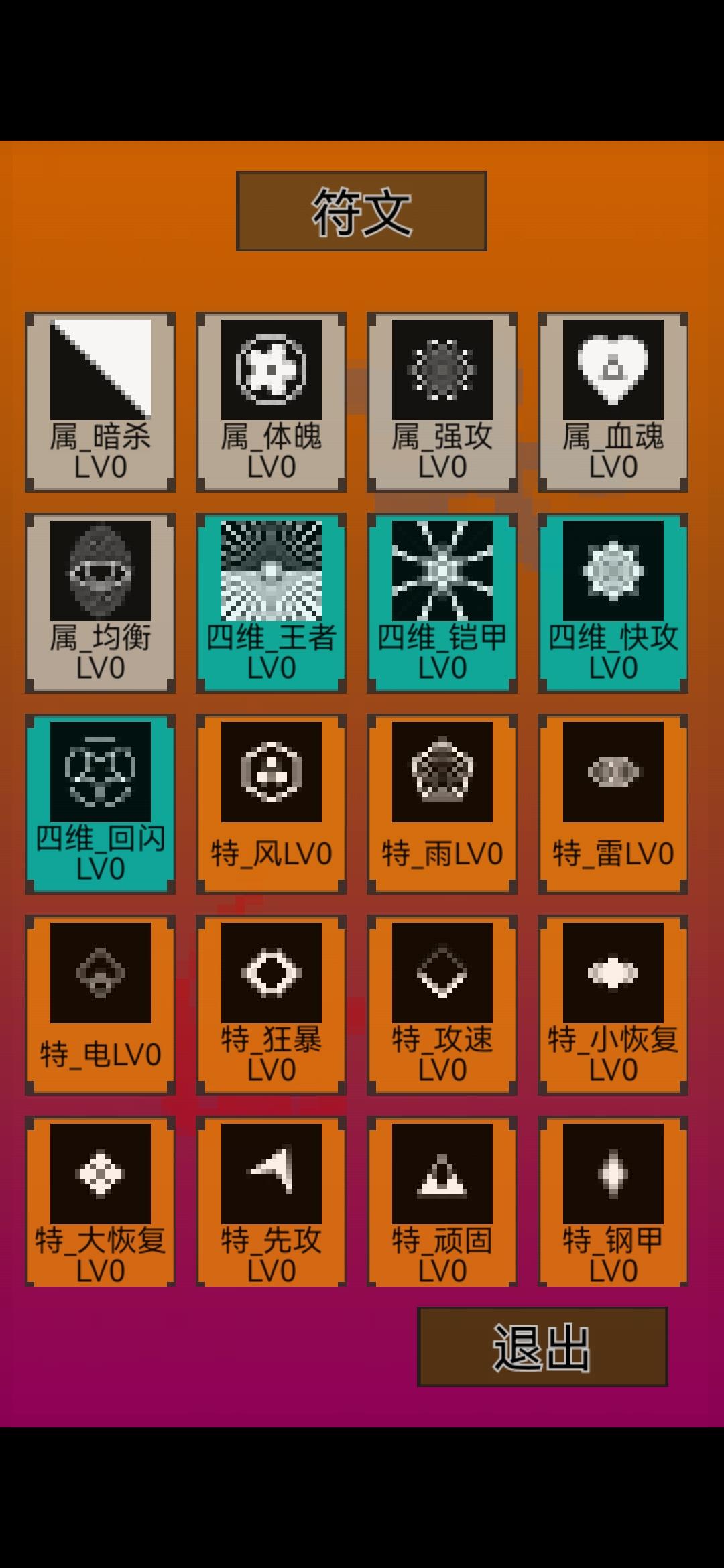Choose the 特_小恢复 rune
724x1568 pixels.
[613, 1005]
